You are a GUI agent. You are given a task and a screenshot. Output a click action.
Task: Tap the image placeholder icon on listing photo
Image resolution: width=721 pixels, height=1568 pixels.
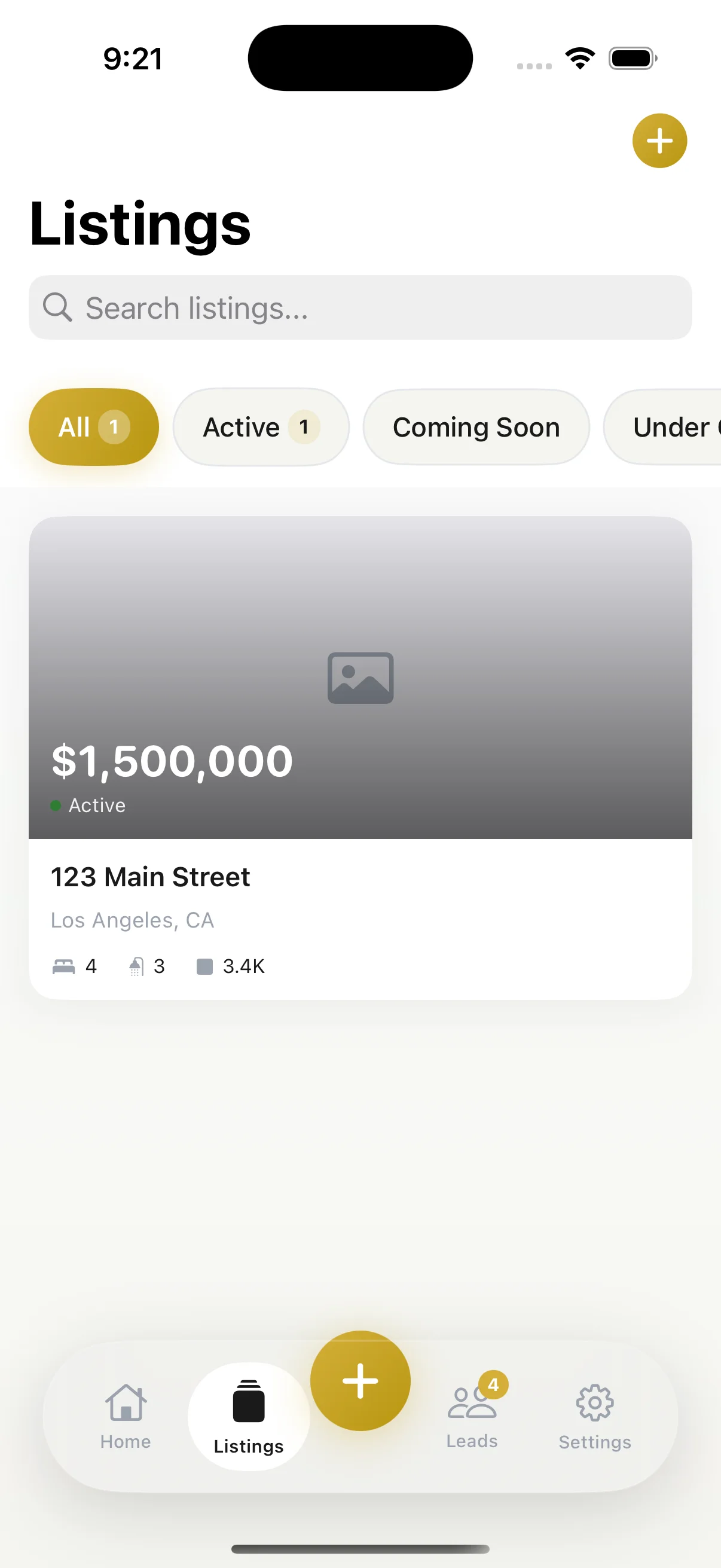coord(360,678)
